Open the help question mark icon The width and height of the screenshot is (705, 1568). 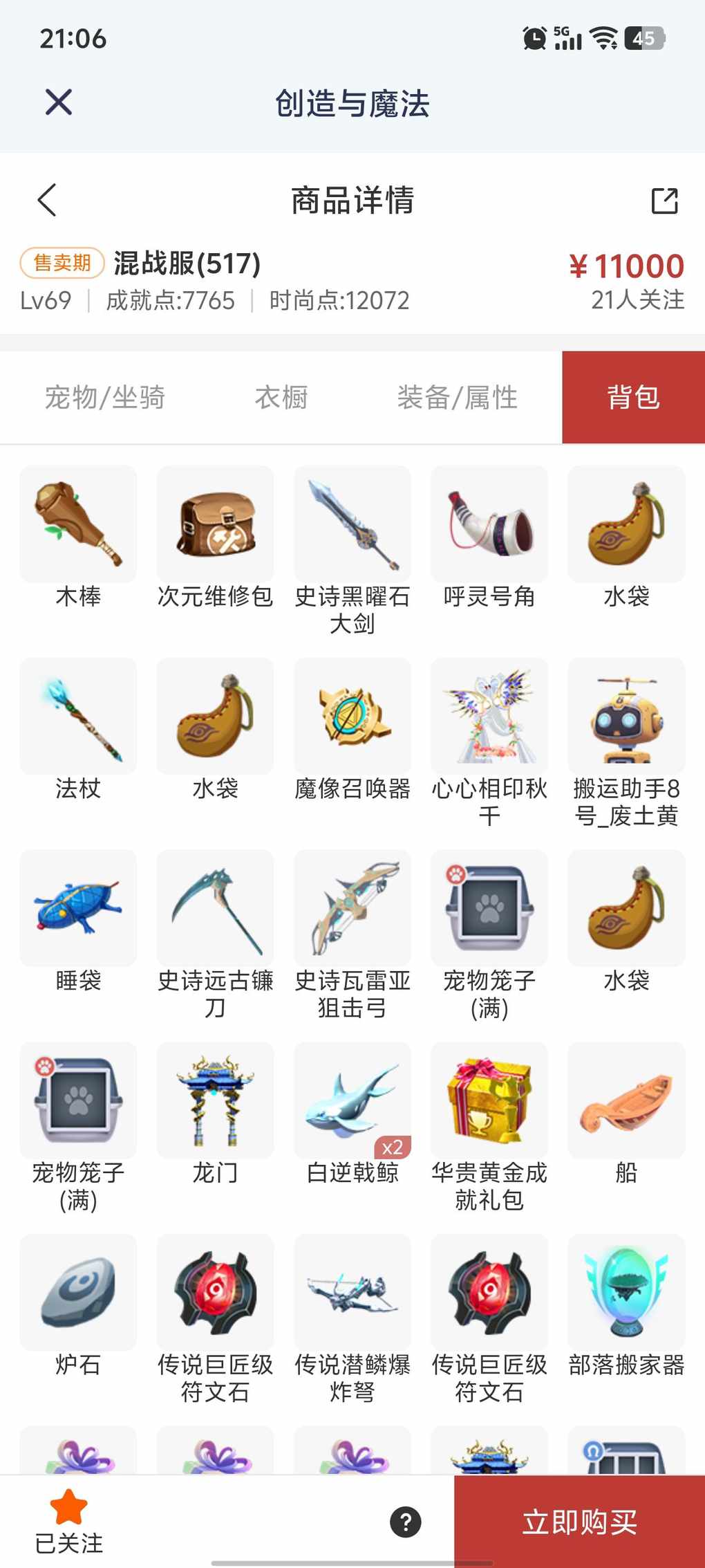(406, 1522)
